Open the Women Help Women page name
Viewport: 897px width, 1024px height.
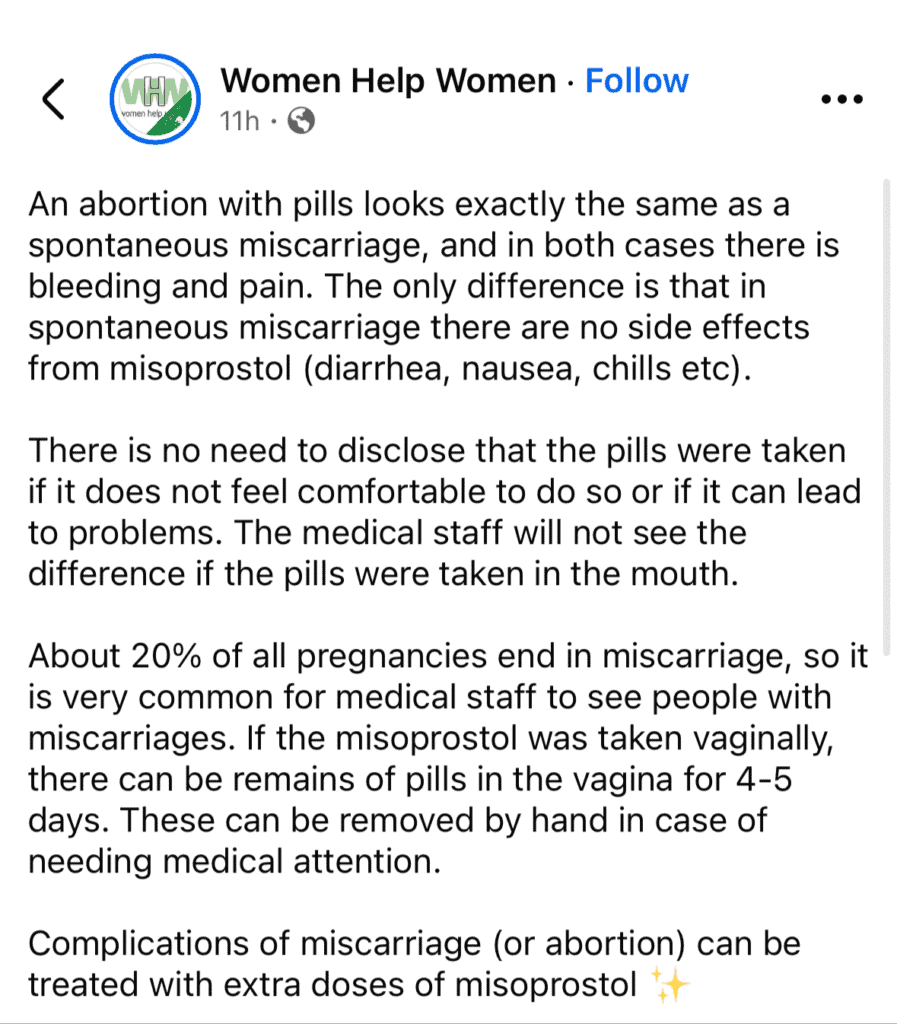coord(387,80)
